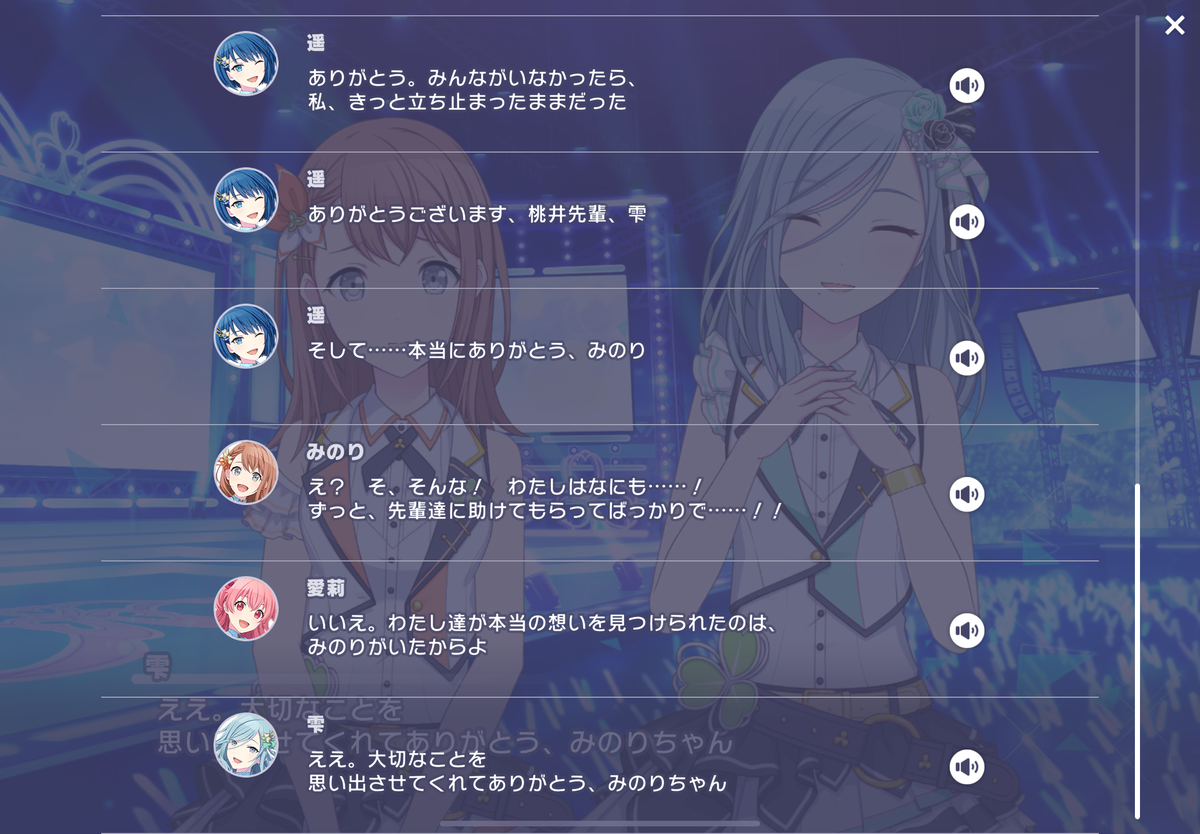Screen dimensions: 1200x834
Task: Play voice for 遥's 本当にありがとう、みのり line
Action: coord(966,358)
